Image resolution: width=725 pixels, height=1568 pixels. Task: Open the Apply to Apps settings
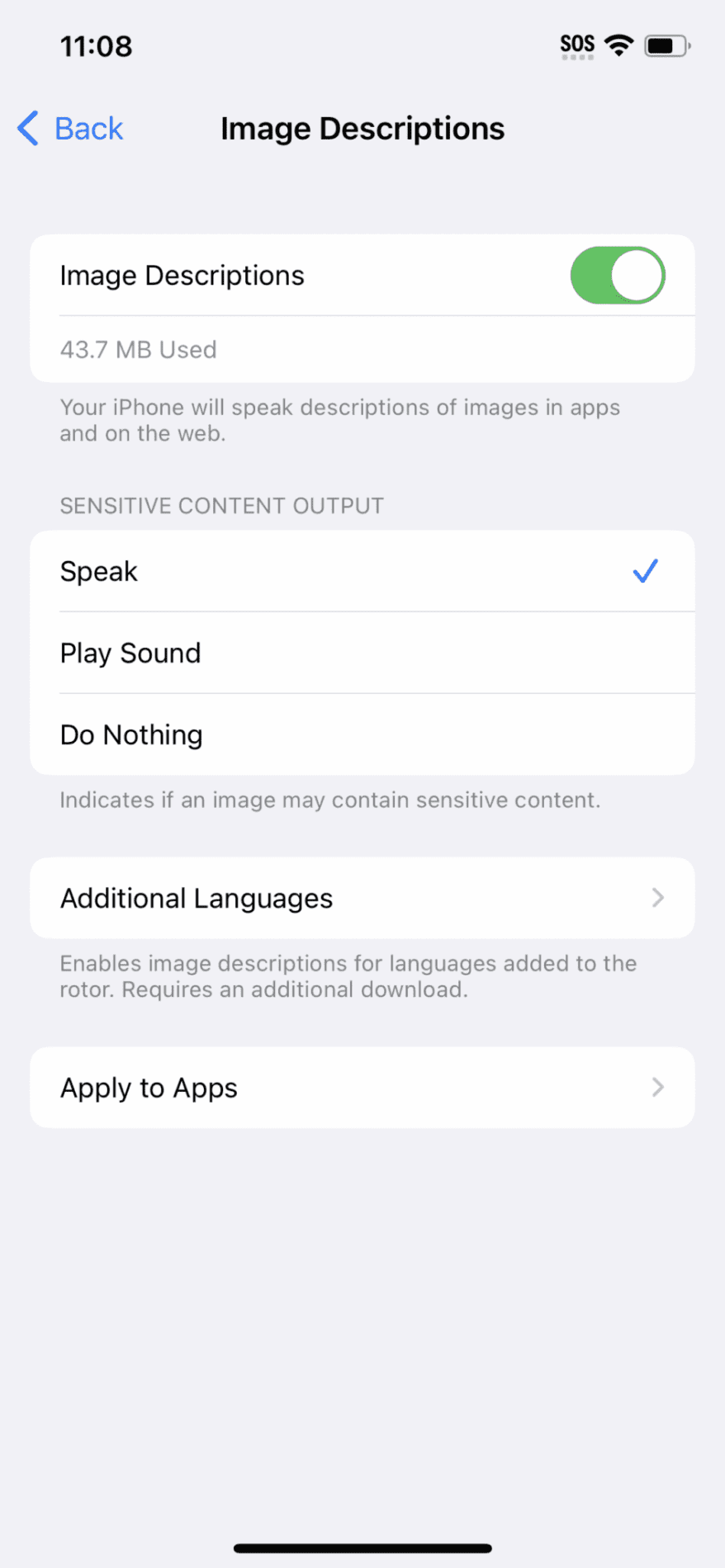[x=362, y=1088]
